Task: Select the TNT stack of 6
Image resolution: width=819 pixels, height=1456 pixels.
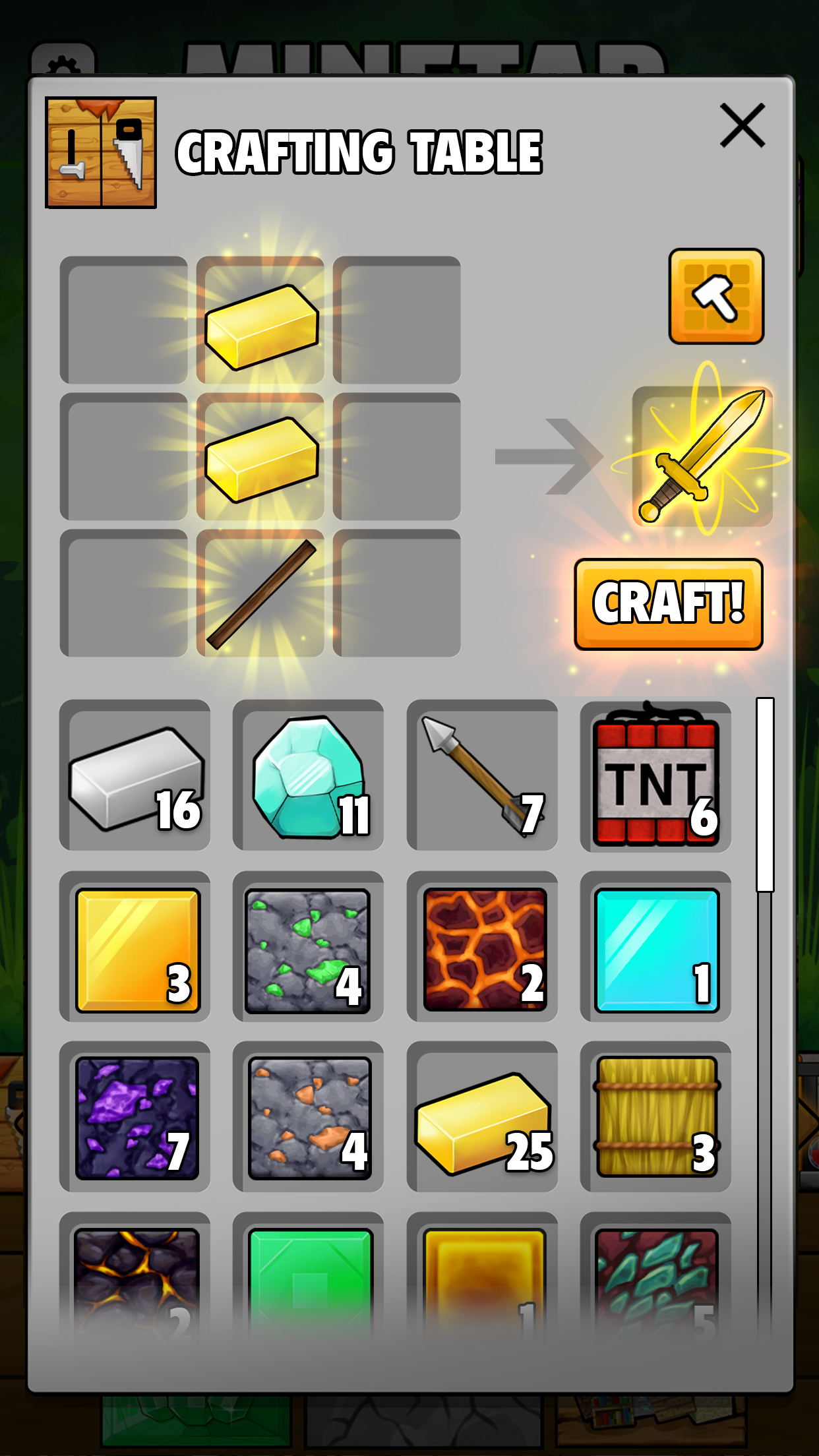Action: coord(655,775)
